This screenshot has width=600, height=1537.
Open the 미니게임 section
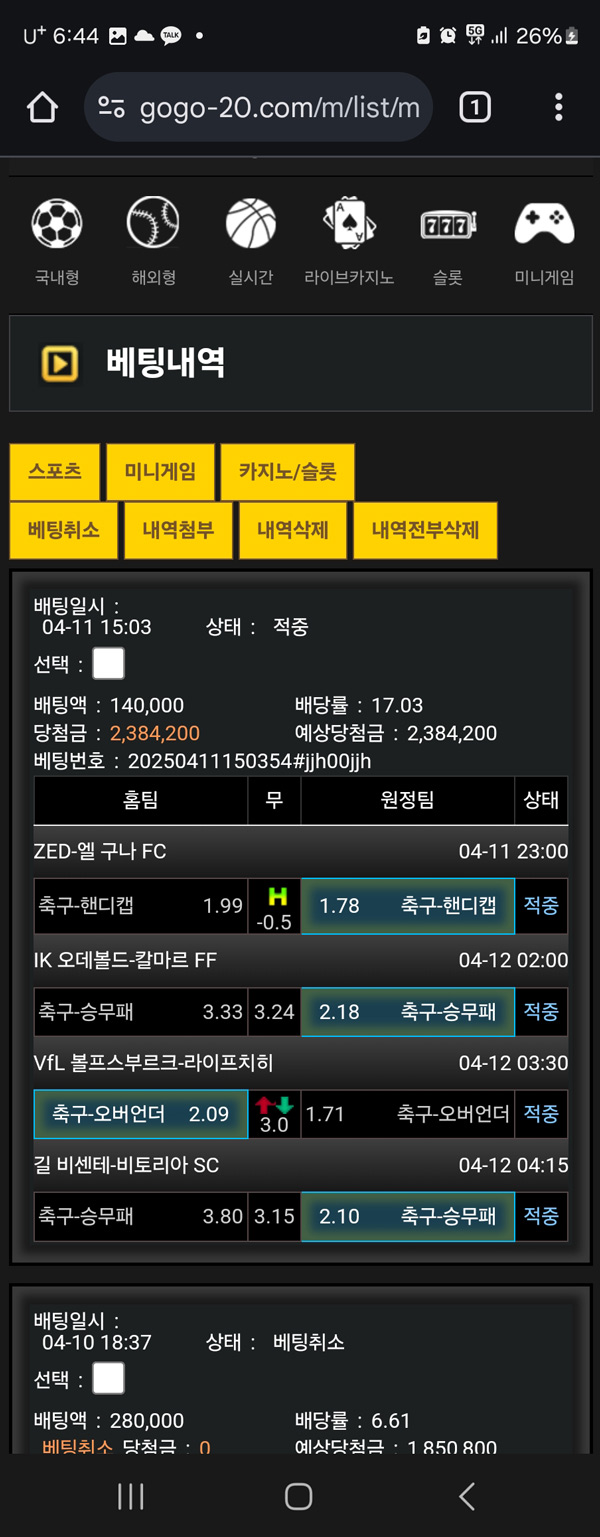click(x=544, y=240)
